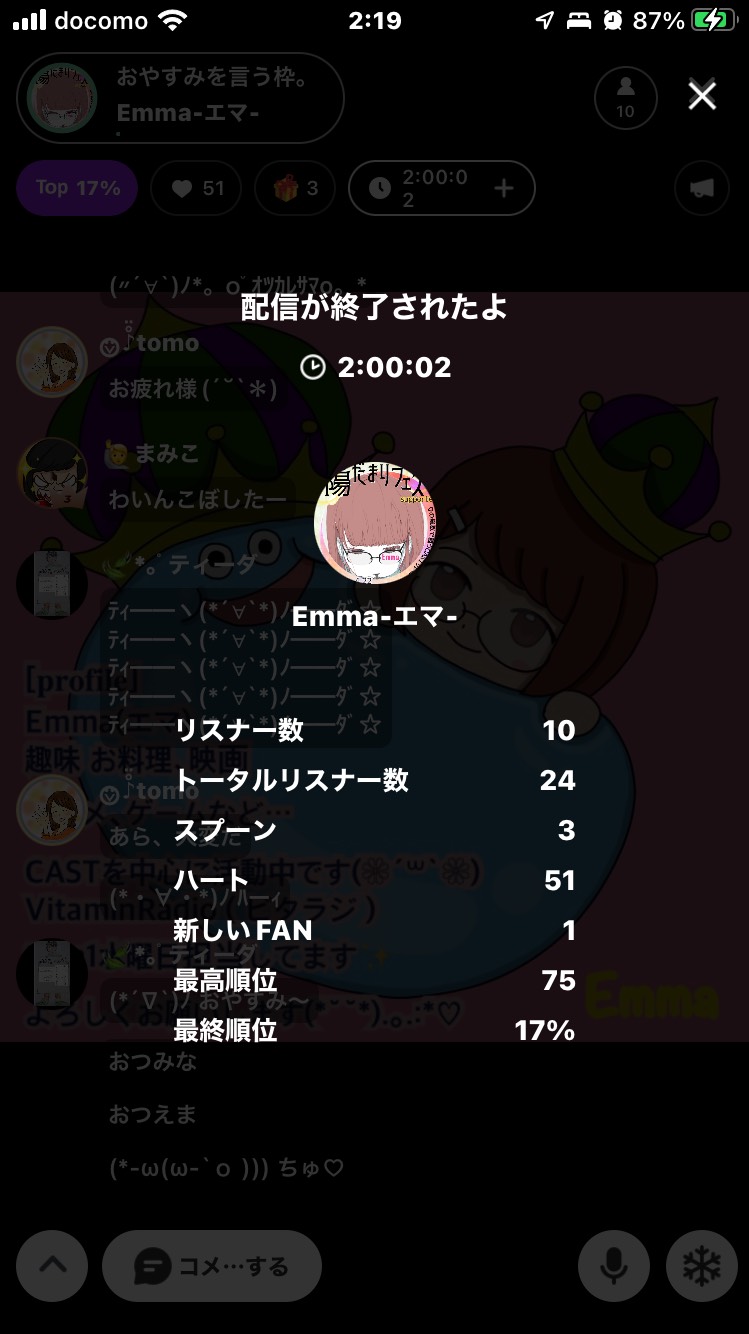The width and height of the screenshot is (749, 1334).
Task: Open the heart count chip showing 51
Action: pyautogui.click(x=198, y=188)
